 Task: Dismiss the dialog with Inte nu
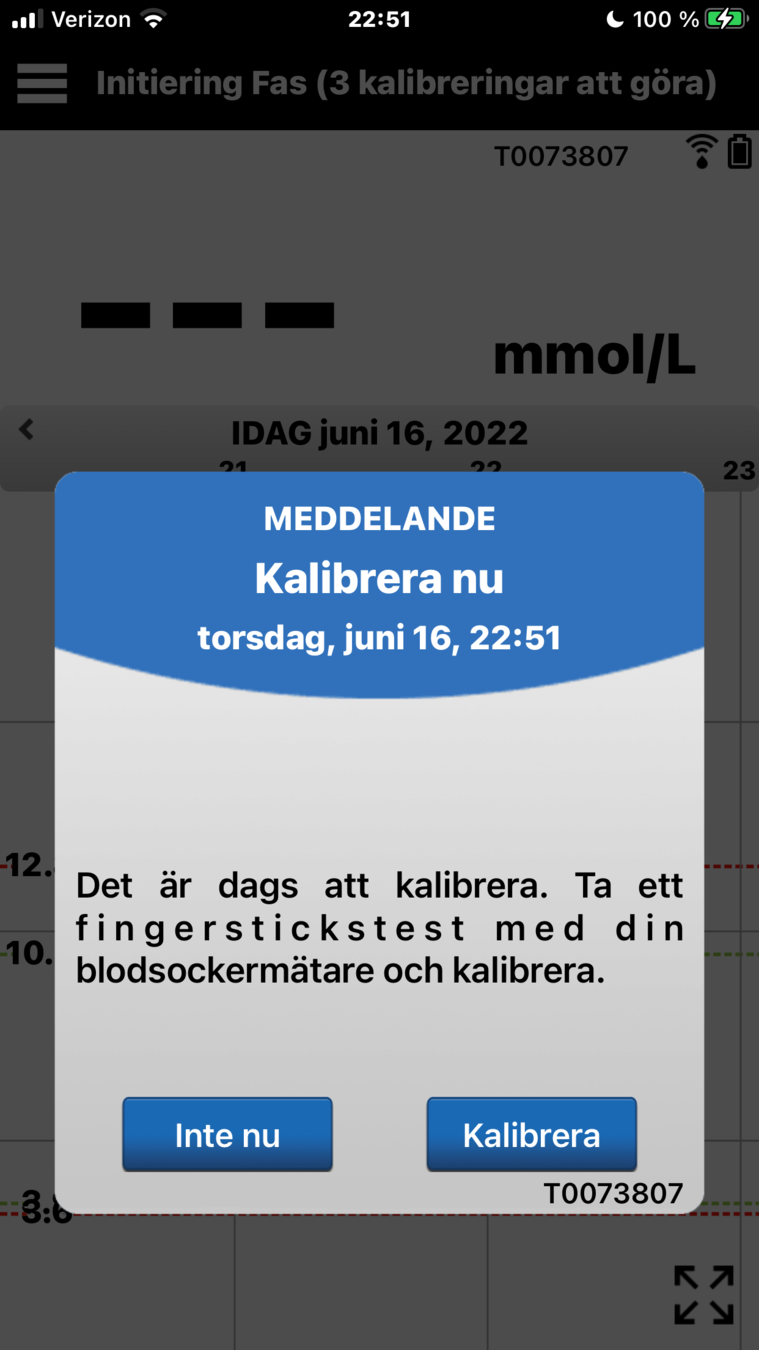pyautogui.click(x=227, y=1135)
